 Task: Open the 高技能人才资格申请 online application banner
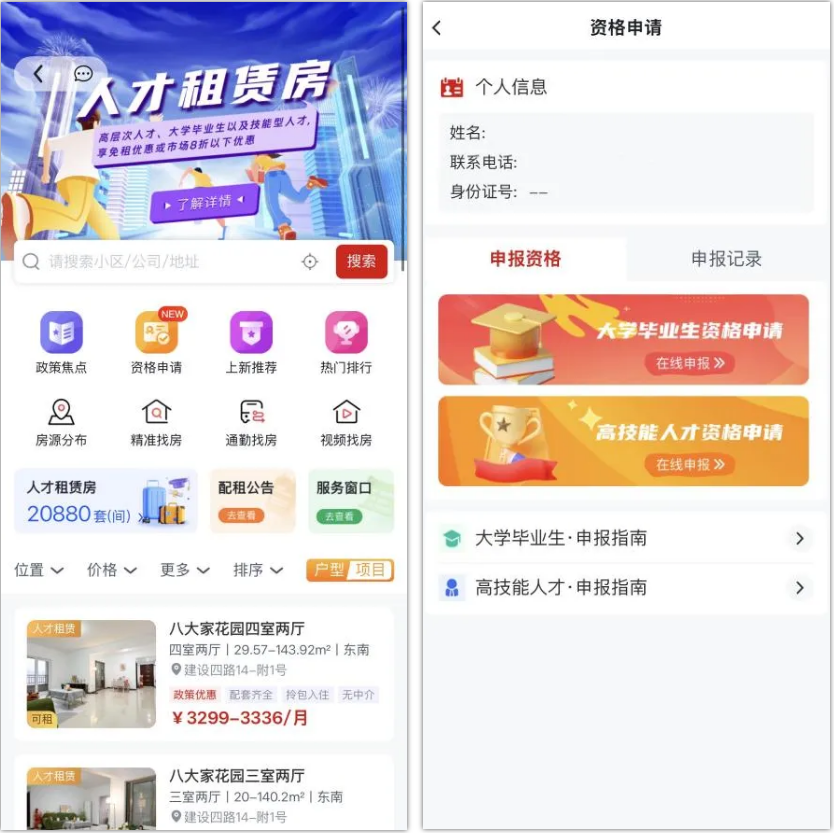[623, 441]
